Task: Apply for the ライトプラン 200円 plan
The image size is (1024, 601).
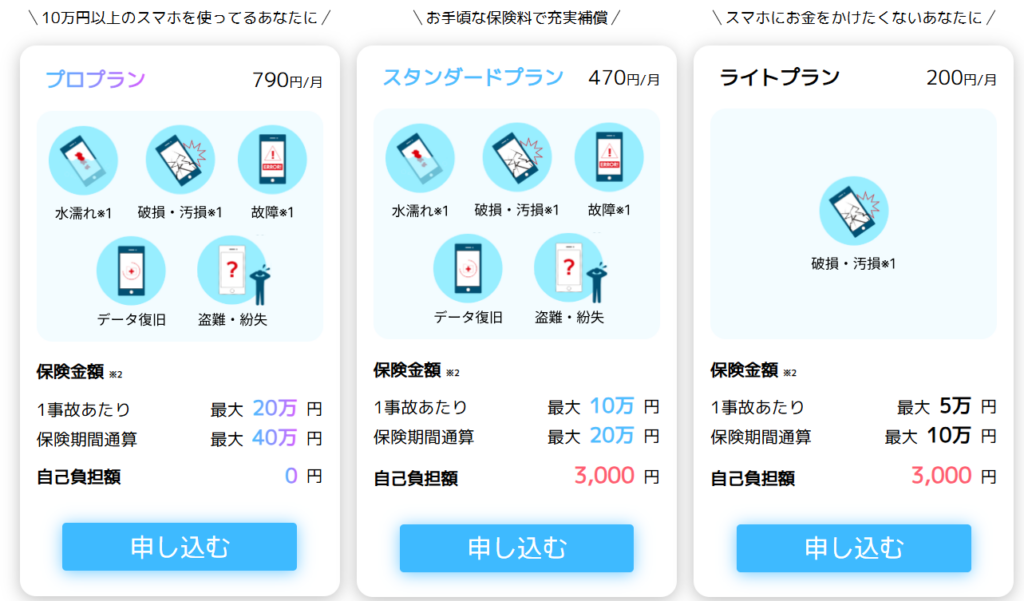Action: tap(853, 548)
